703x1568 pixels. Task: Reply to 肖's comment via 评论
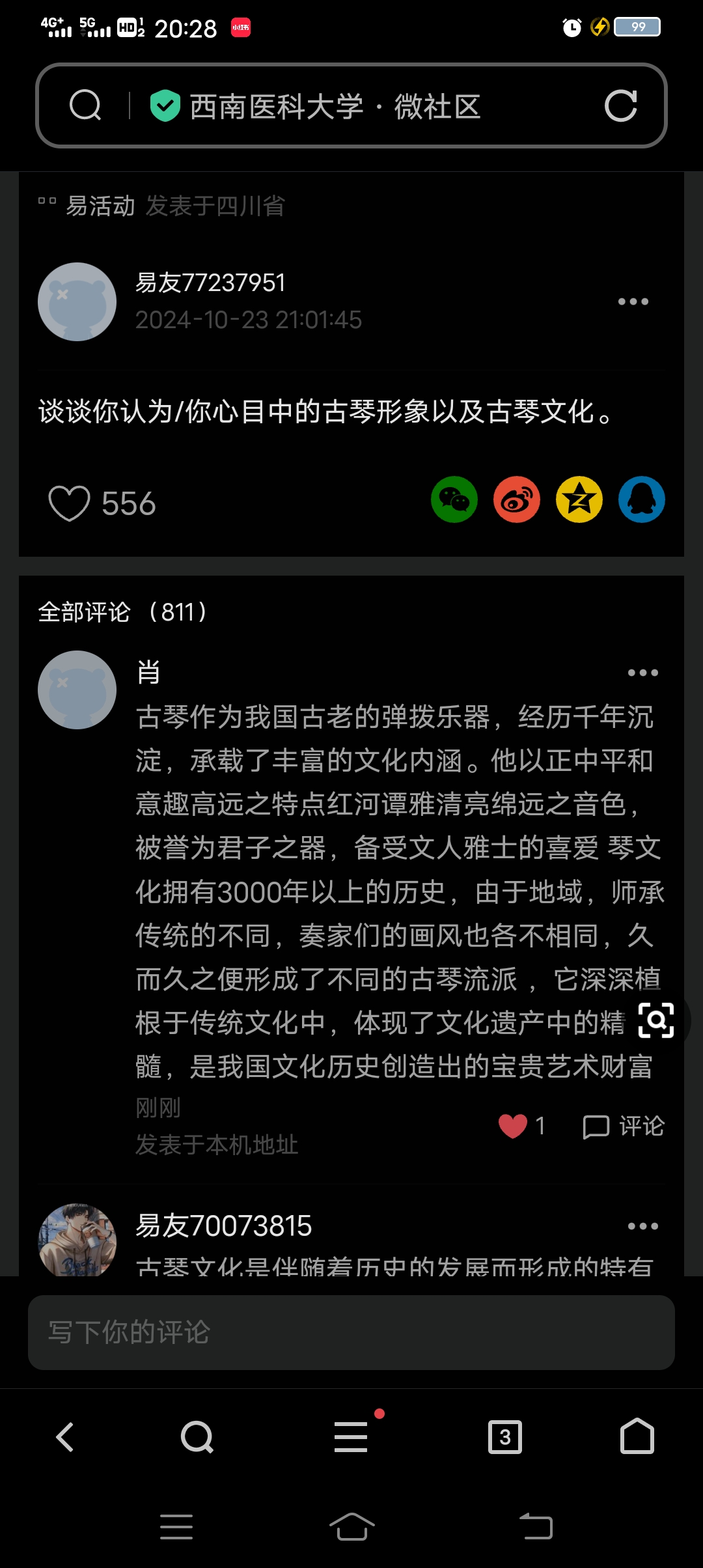[624, 1126]
